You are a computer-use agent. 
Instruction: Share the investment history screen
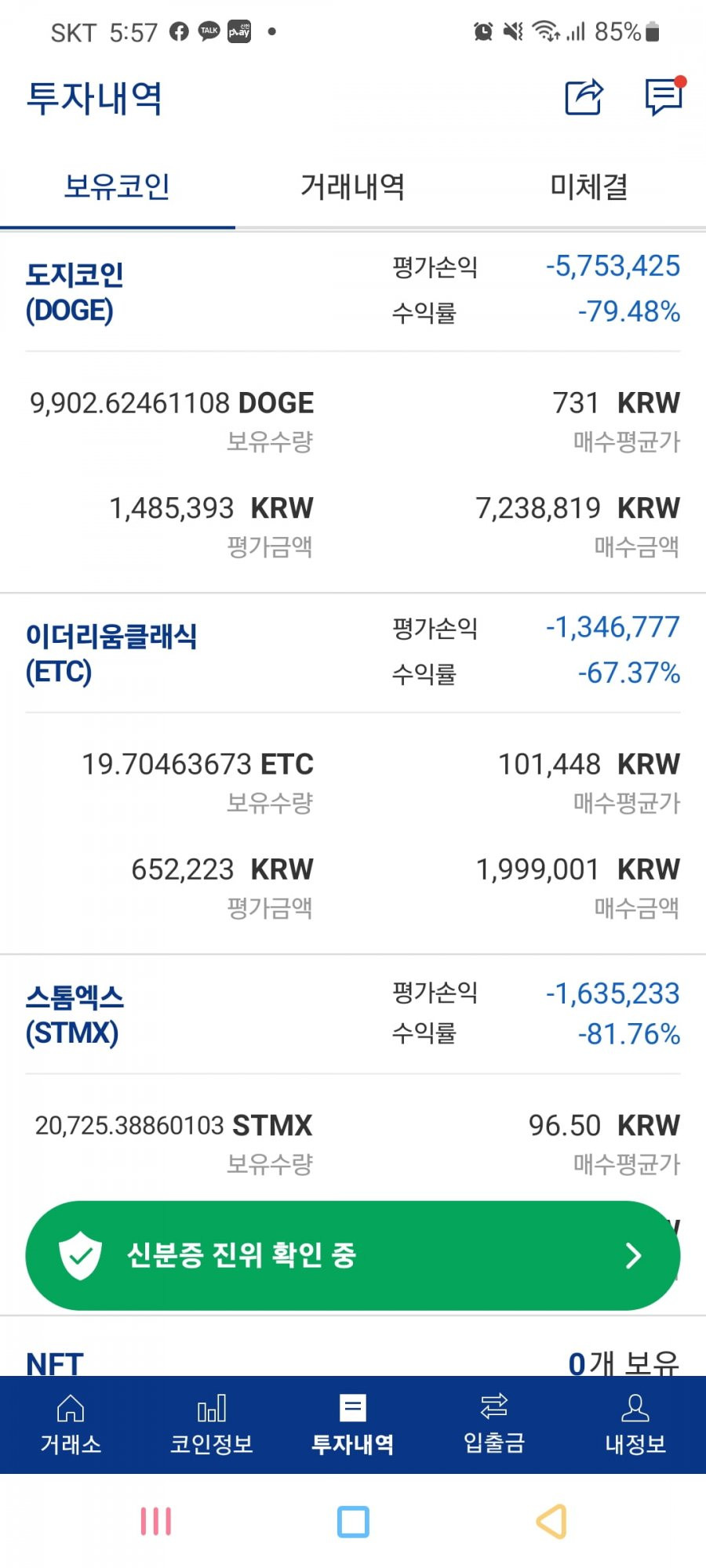click(x=584, y=97)
